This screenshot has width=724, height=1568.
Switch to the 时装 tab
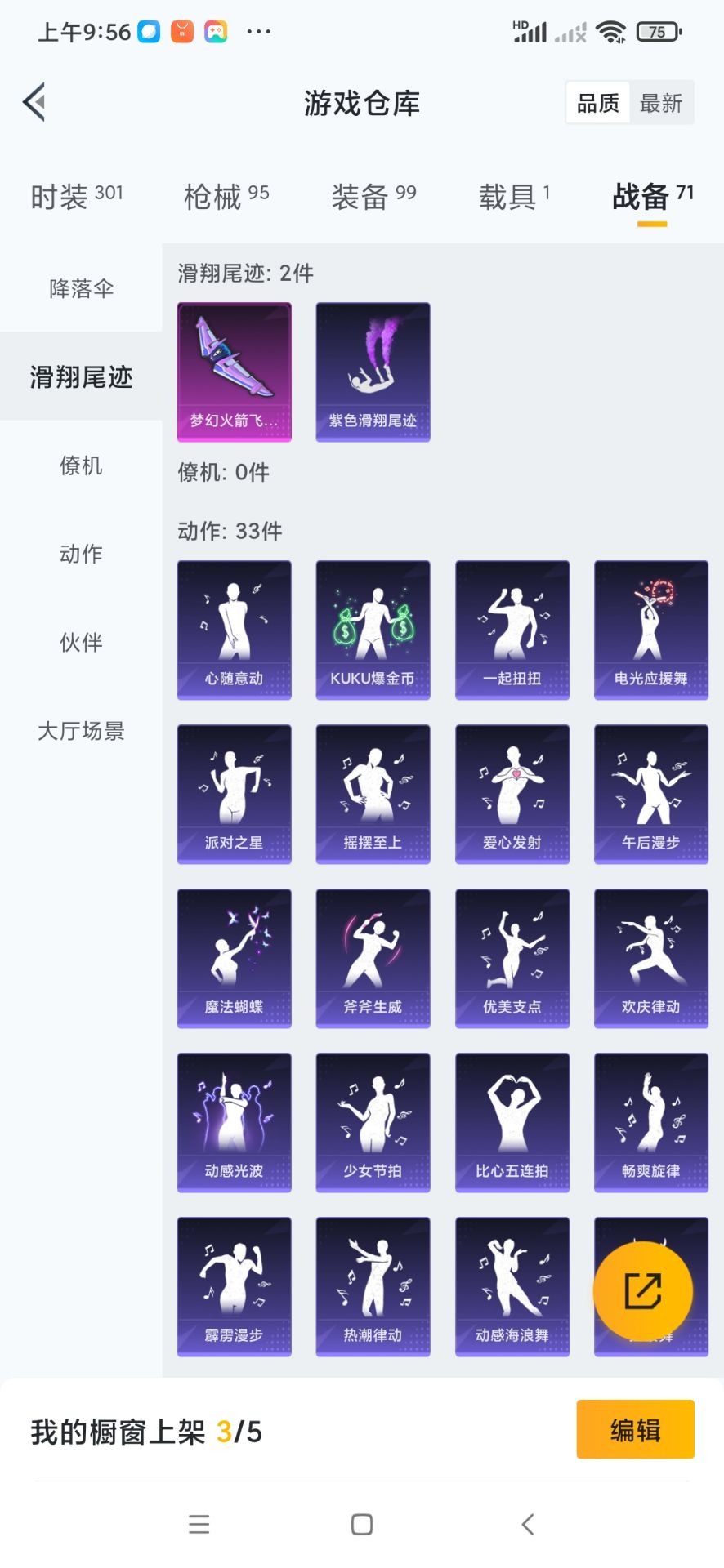click(x=76, y=197)
